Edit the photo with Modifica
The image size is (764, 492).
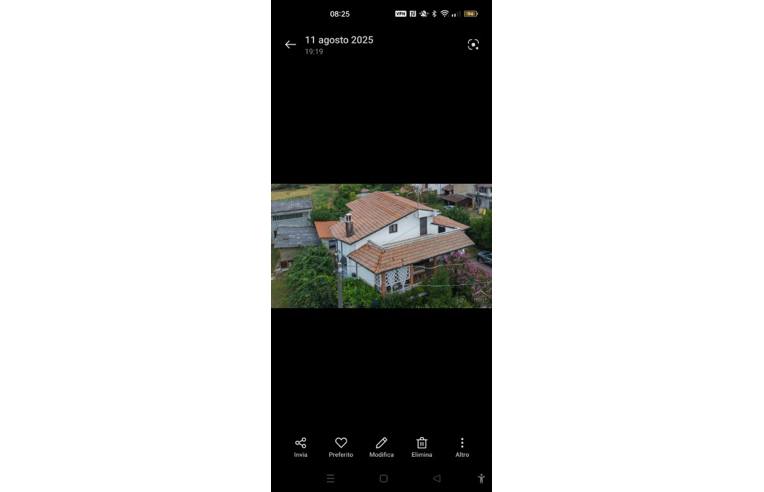click(x=381, y=445)
